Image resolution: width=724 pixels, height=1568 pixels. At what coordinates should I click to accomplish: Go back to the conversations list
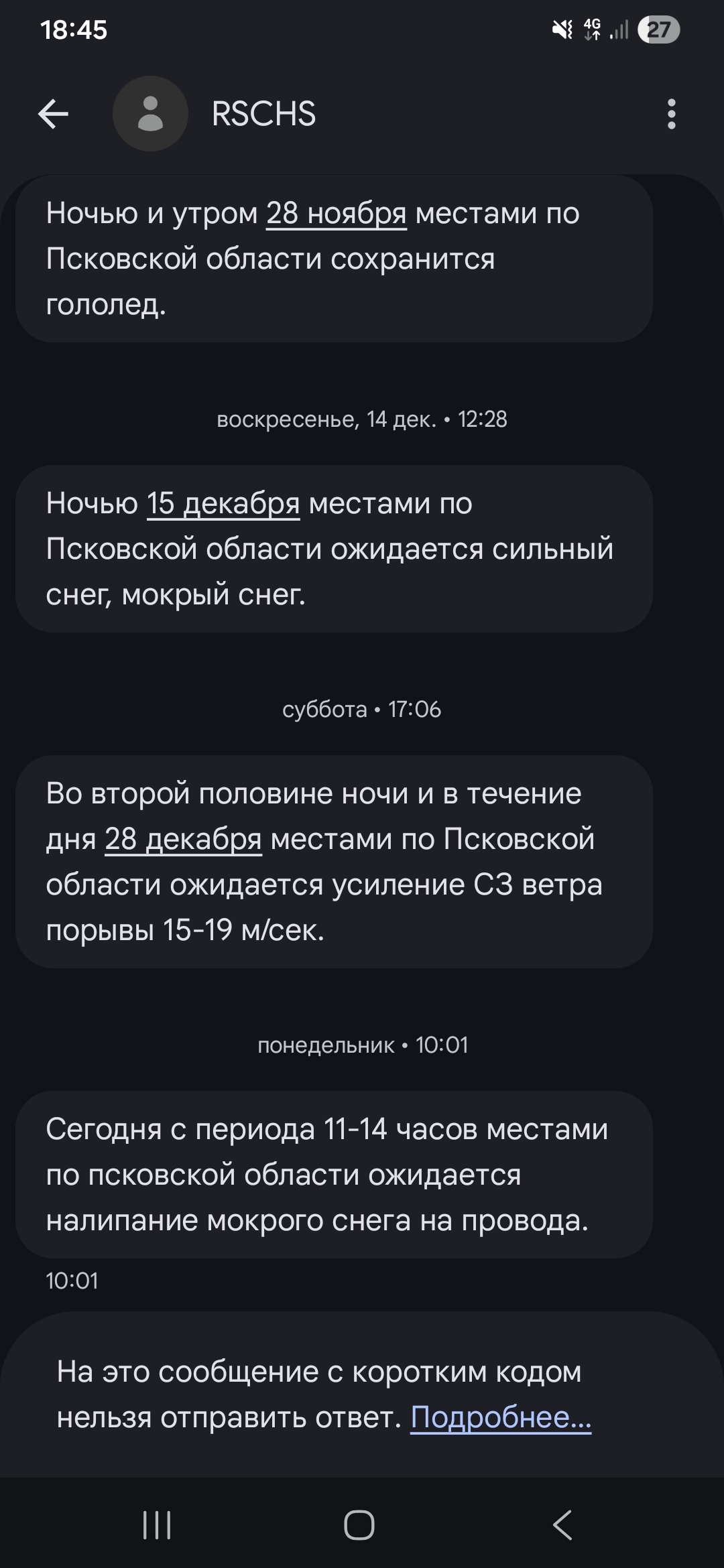[53, 114]
